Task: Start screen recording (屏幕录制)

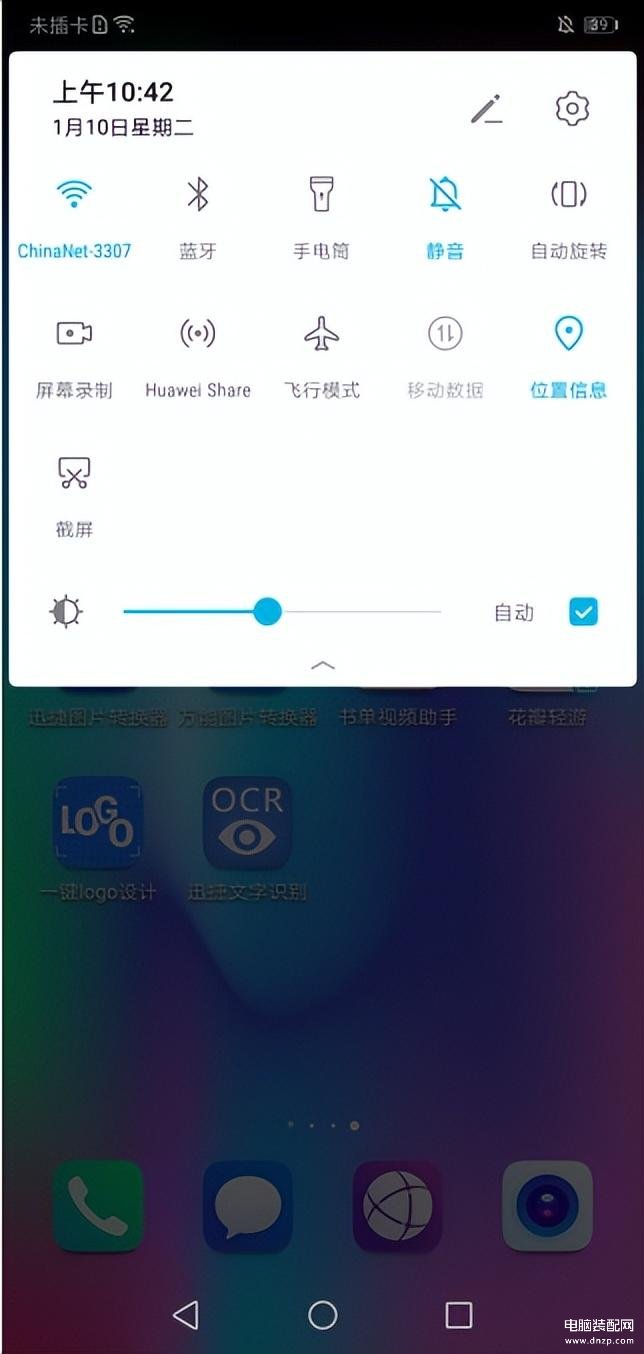Action: point(74,334)
